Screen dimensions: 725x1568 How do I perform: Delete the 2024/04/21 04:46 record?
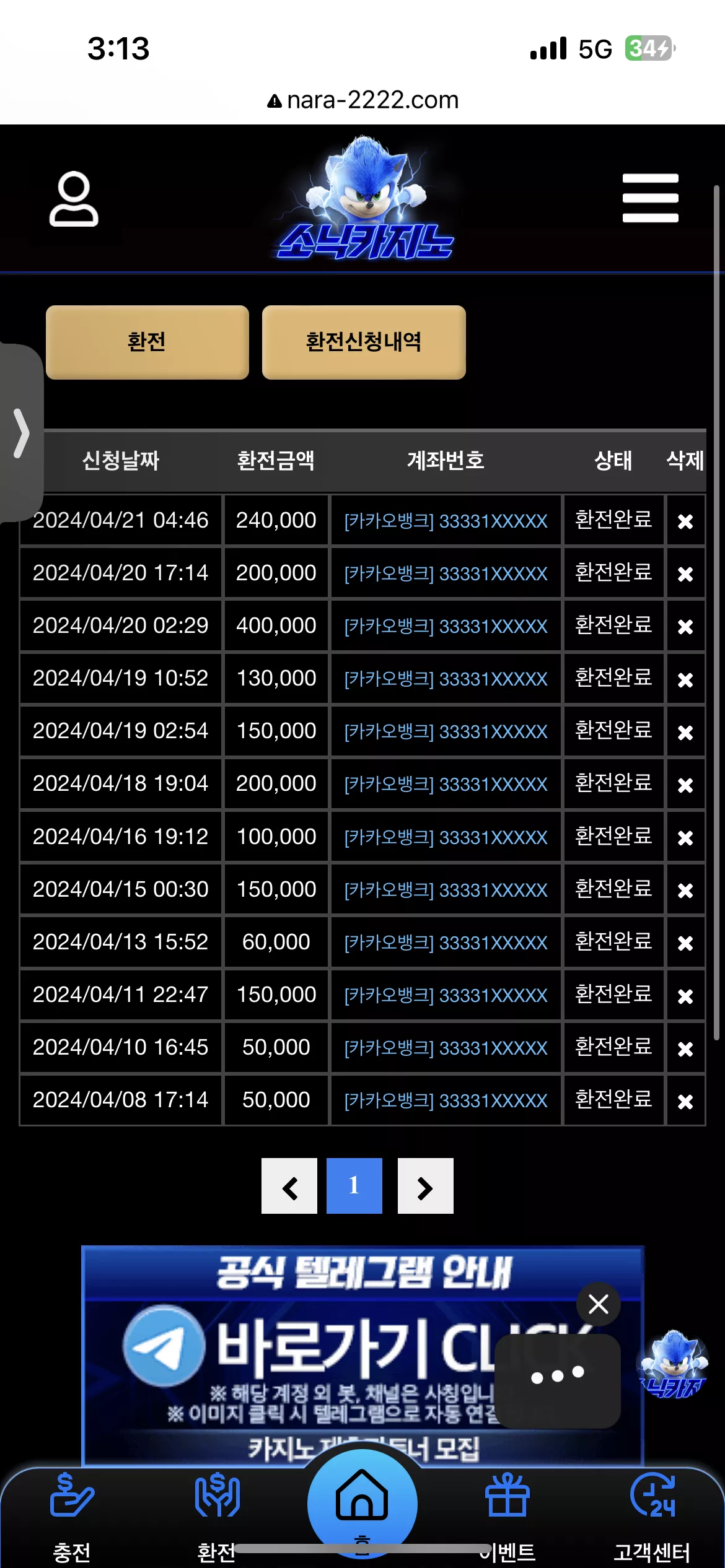coord(685,521)
